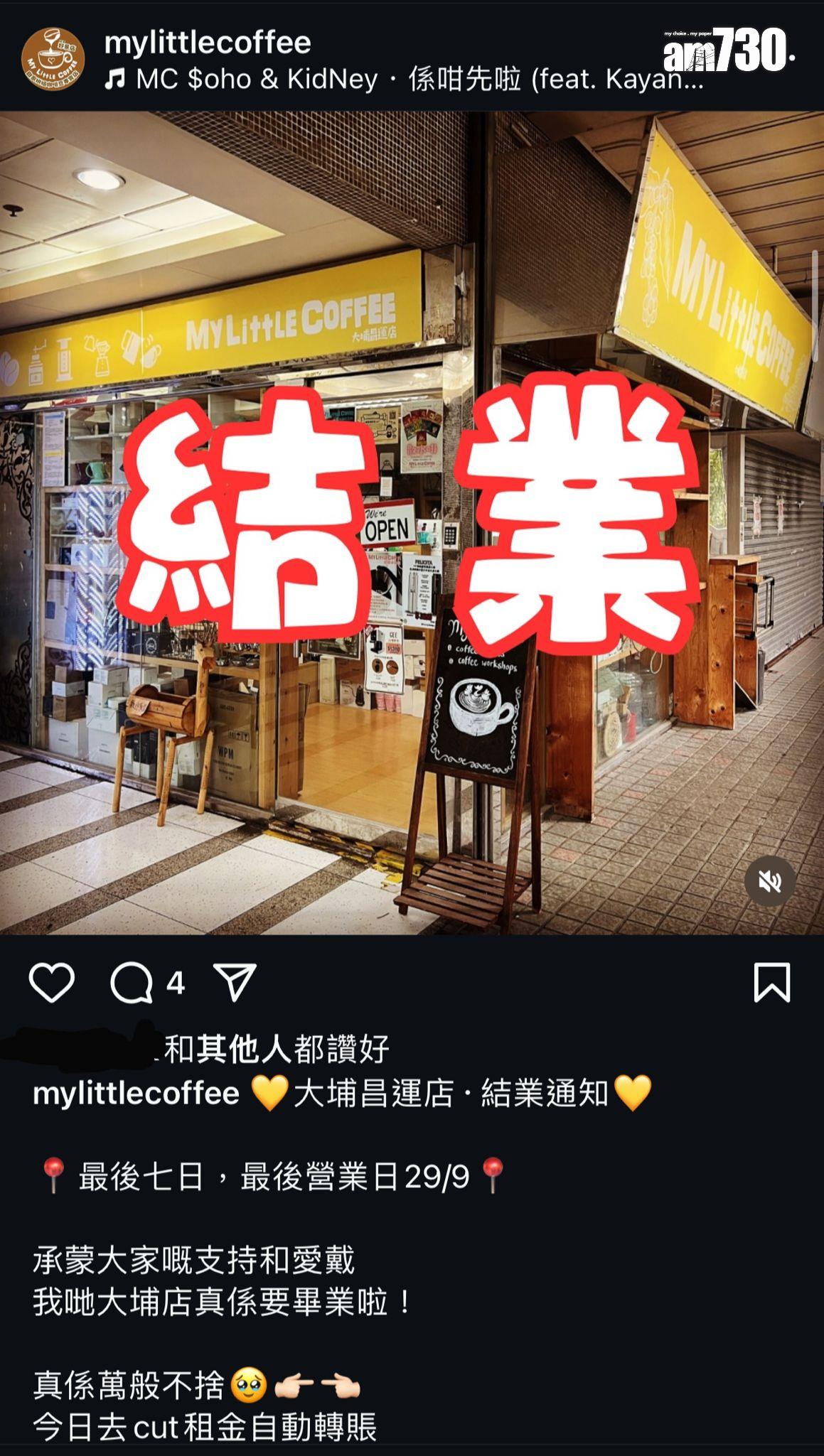Like the mylittlecoffee post
This screenshot has width=824, height=1456.
[52, 983]
